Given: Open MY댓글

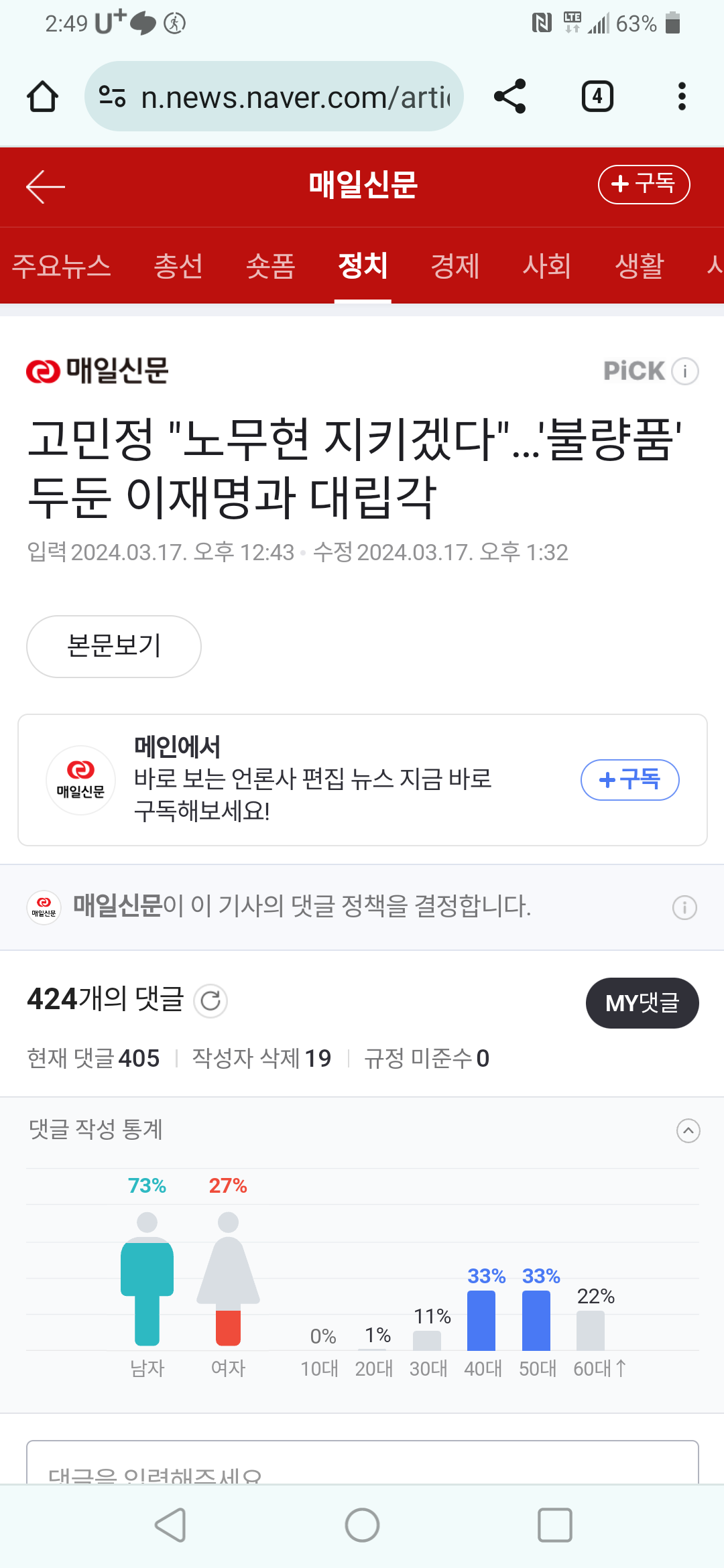Looking at the screenshot, I should tap(642, 1003).
